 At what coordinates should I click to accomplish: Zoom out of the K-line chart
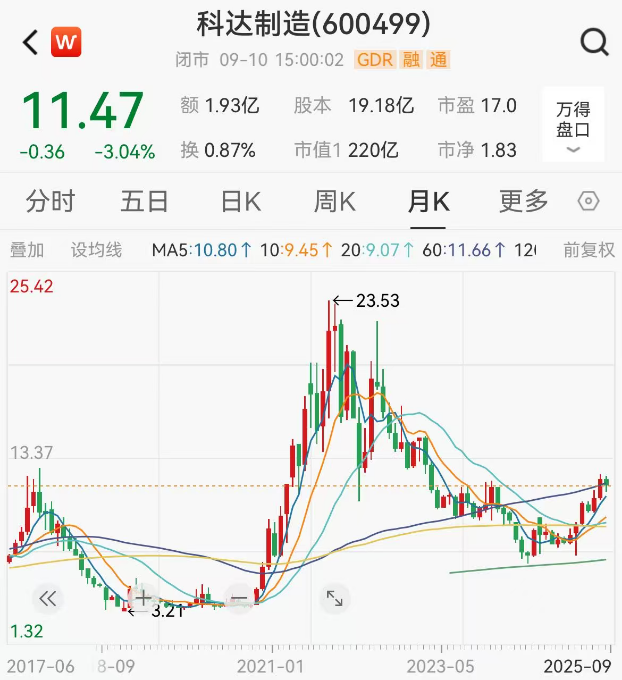point(238,599)
